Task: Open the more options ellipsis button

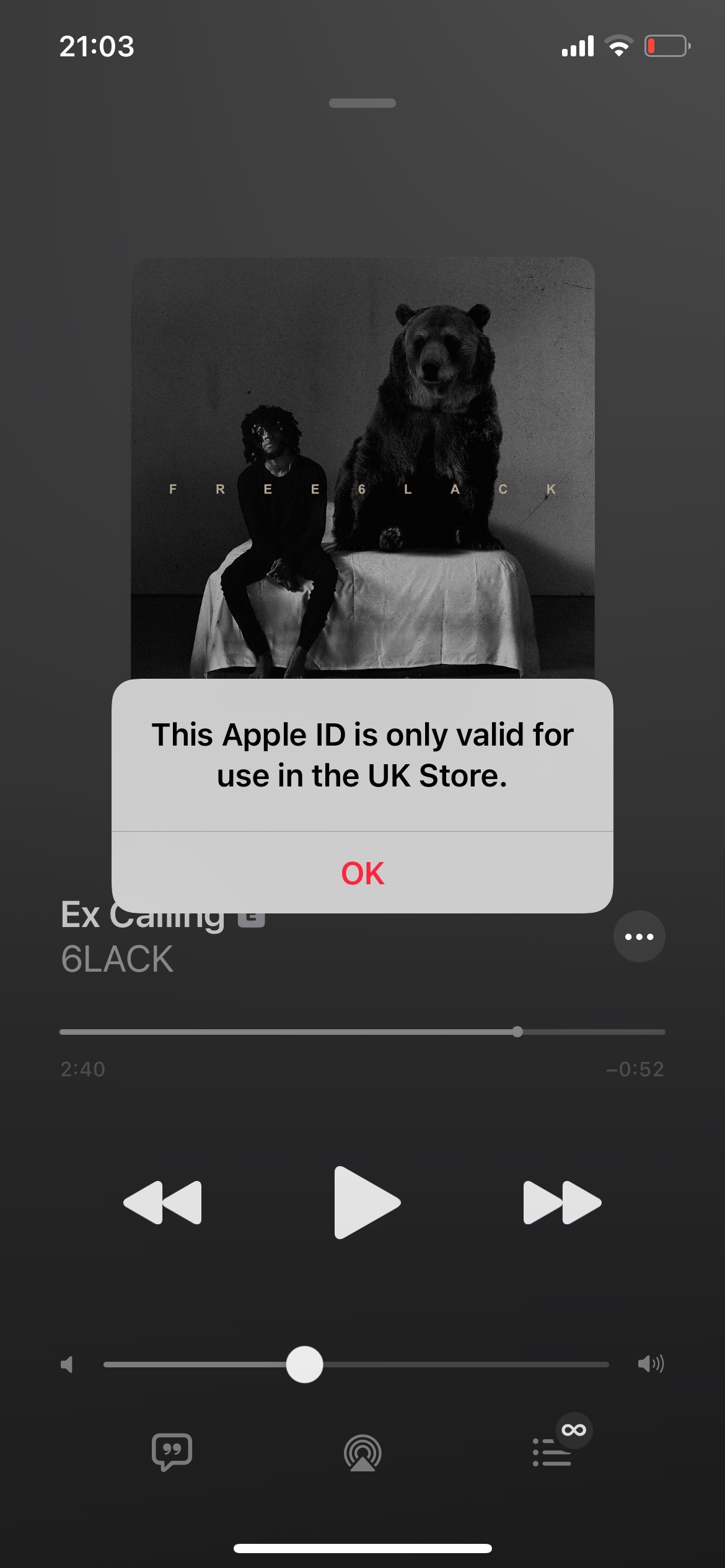Action: 639,936
